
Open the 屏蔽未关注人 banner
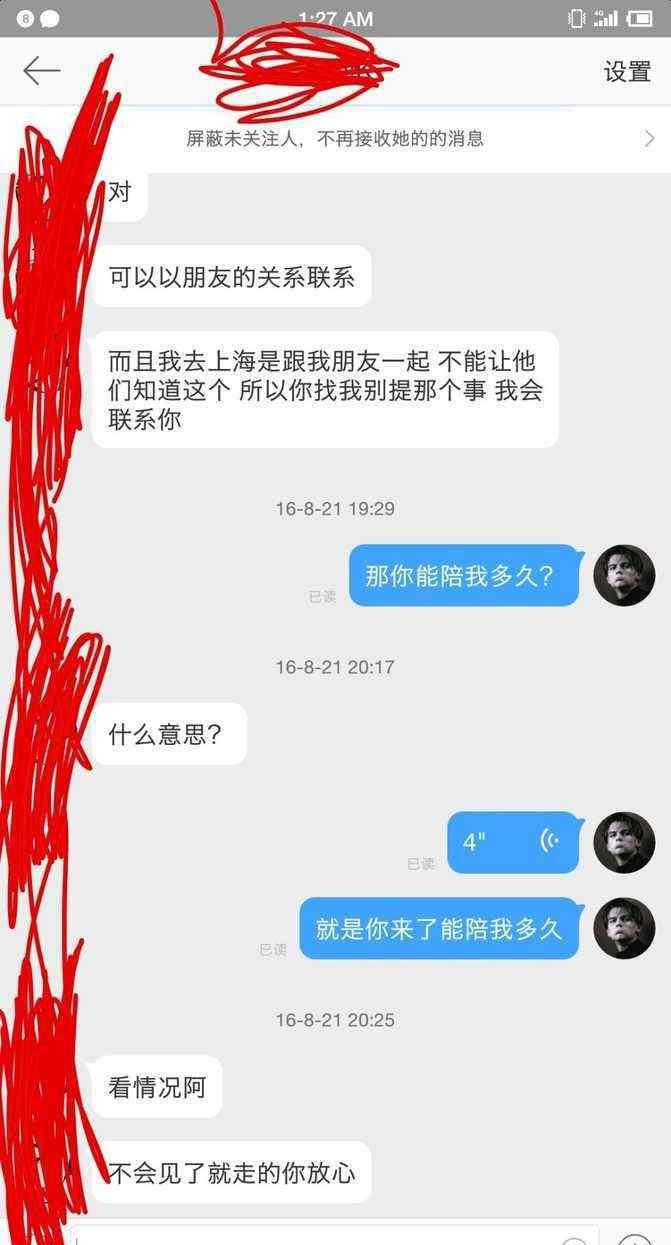(335, 139)
